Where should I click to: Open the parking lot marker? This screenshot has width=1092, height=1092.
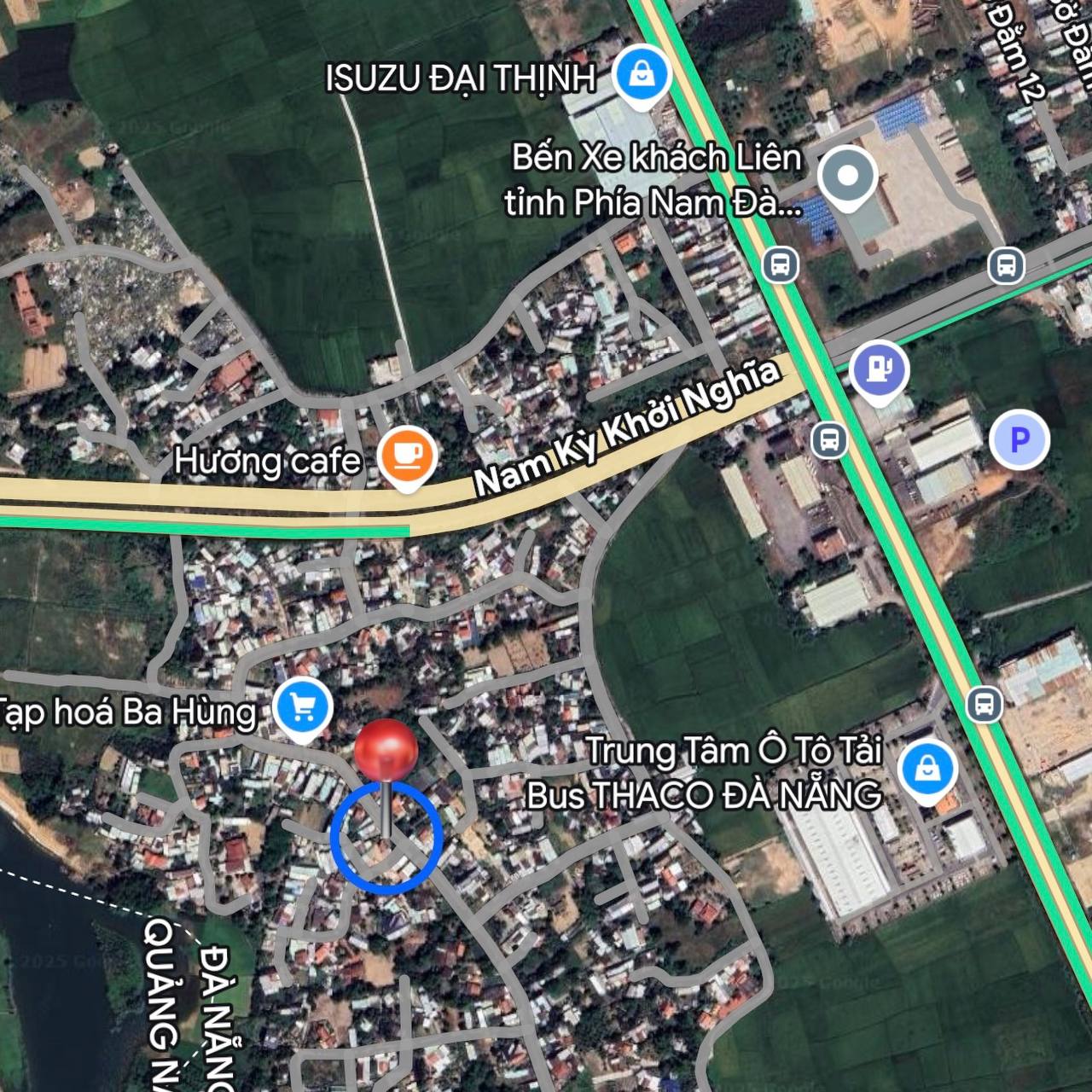(1019, 440)
